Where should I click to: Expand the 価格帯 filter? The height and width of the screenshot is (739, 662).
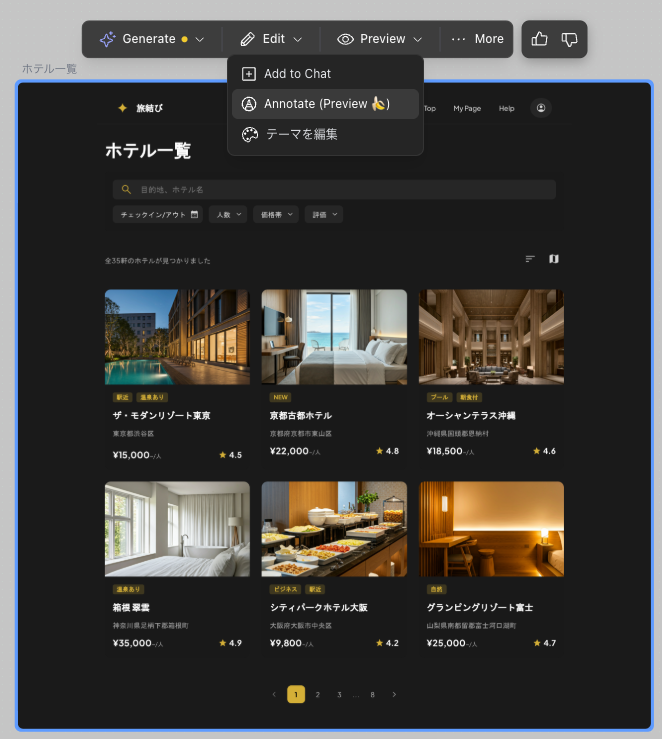click(275, 214)
